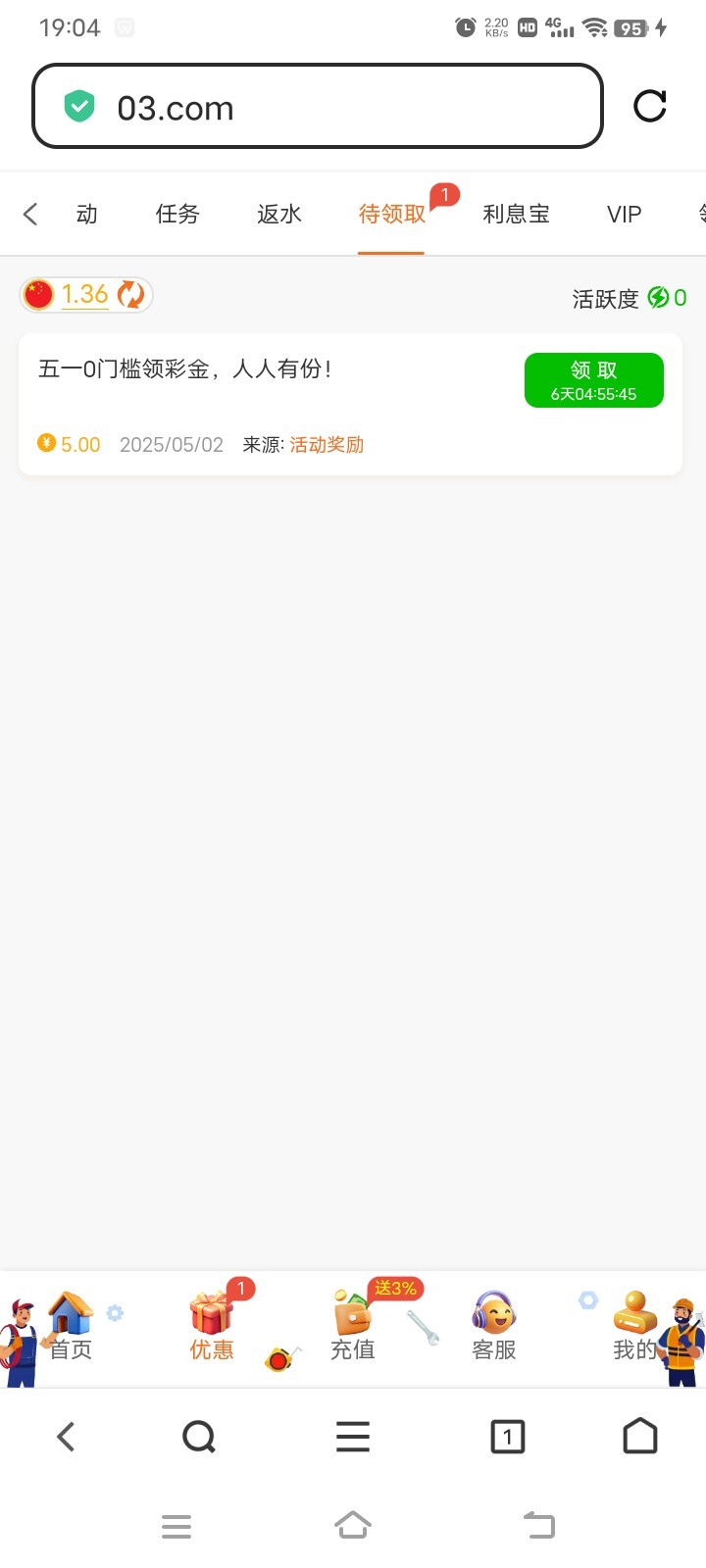Reload the page with refresh icon

click(x=650, y=106)
